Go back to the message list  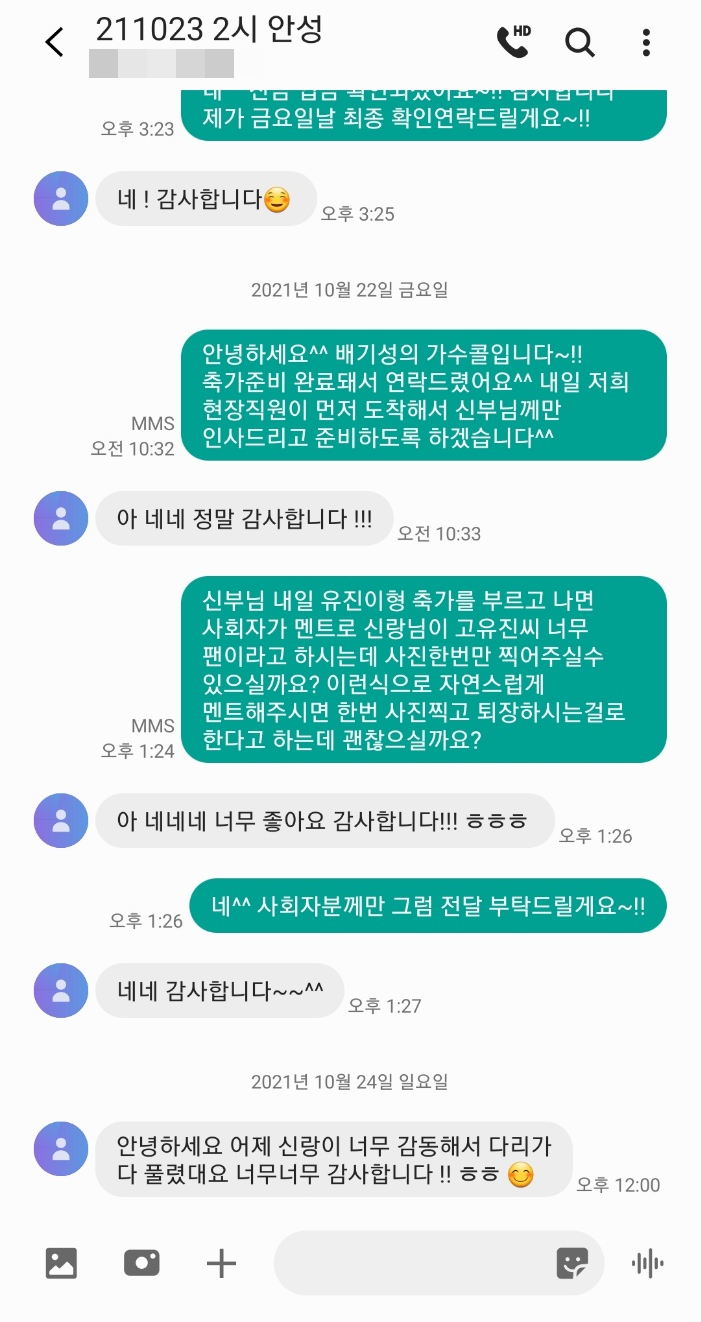pyautogui.click(x=54, y=42)
